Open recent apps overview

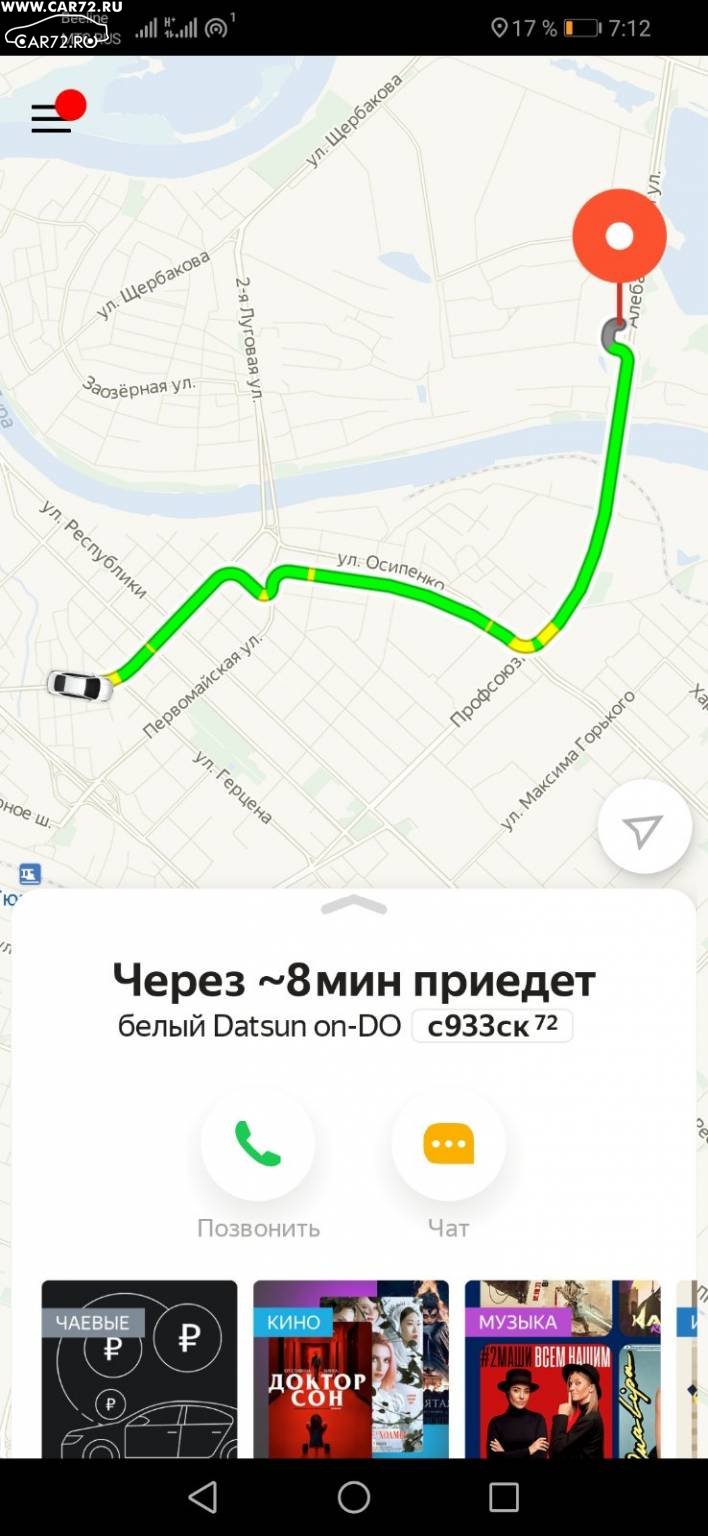click(504, 1497)
